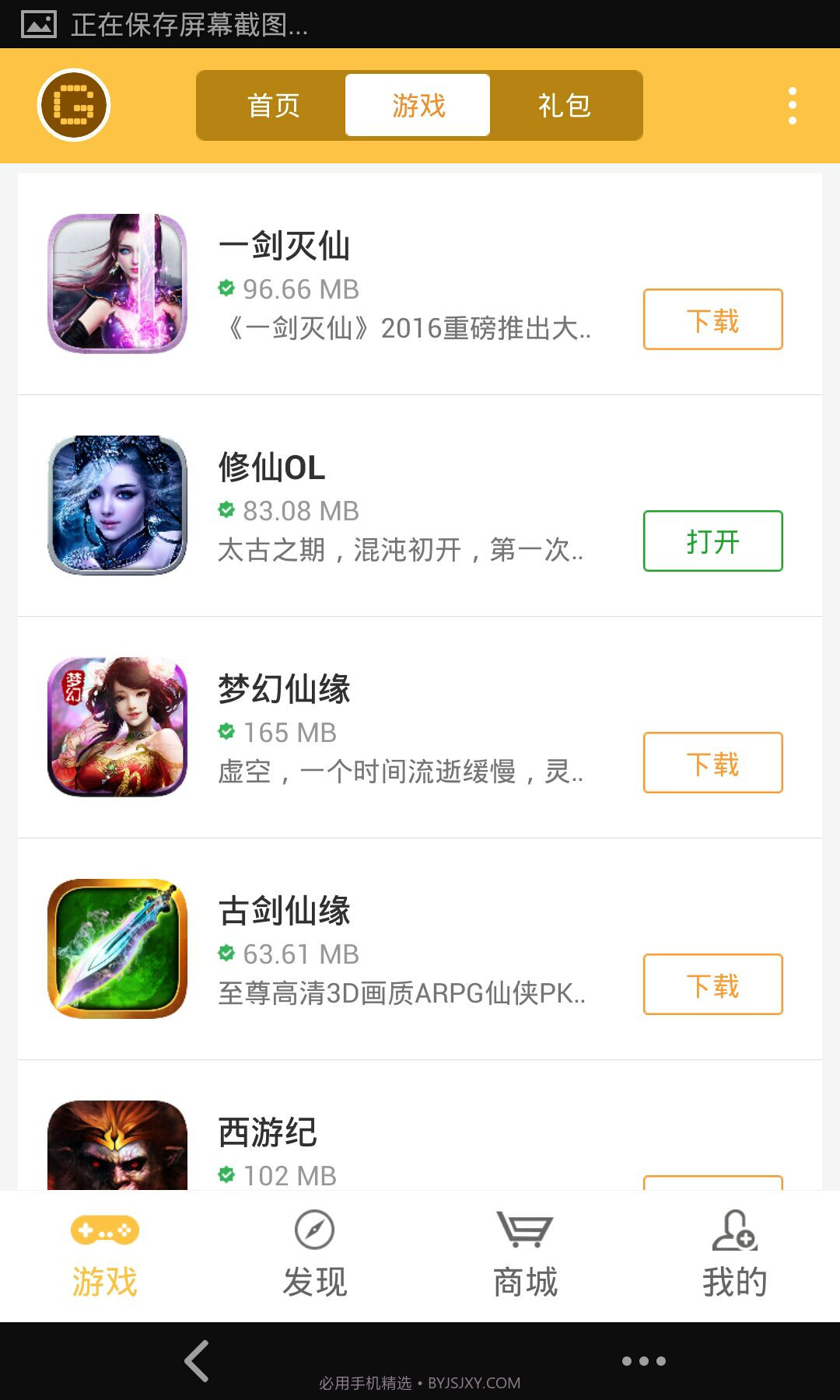Open the overflow menu with three vertical dots

(793, 105)
